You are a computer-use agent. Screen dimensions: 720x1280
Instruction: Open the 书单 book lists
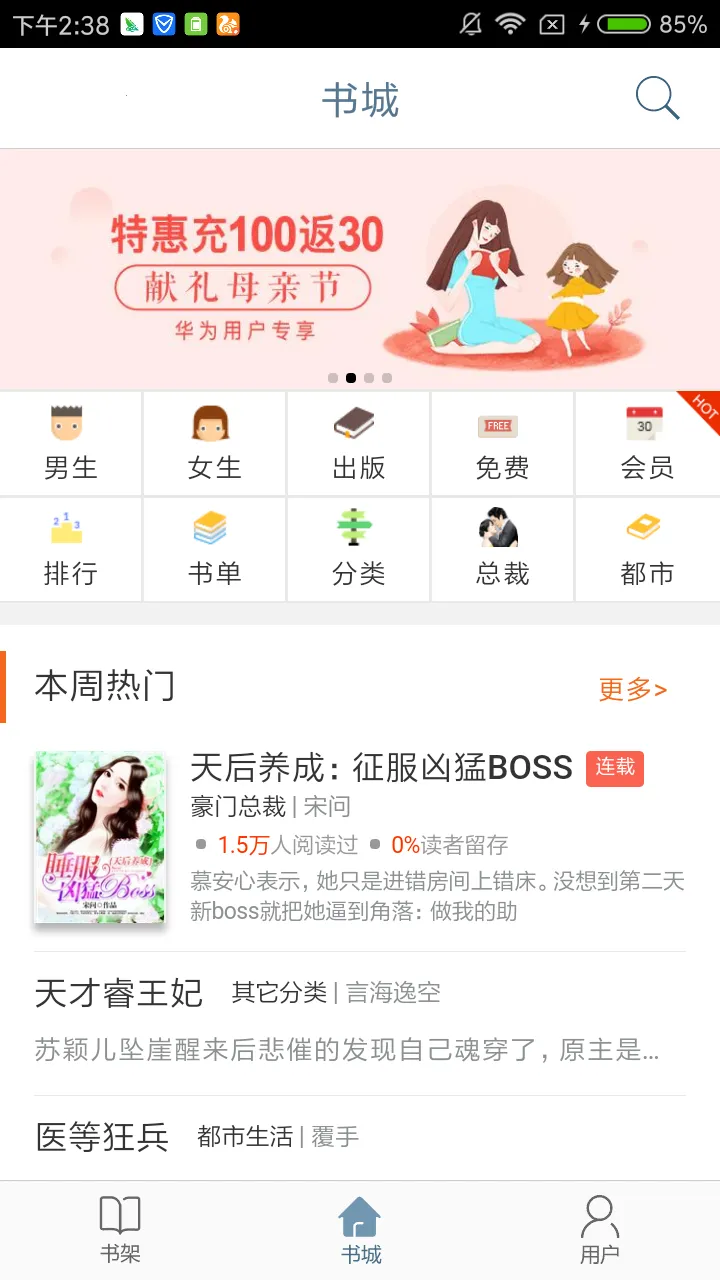pos(214,550)
